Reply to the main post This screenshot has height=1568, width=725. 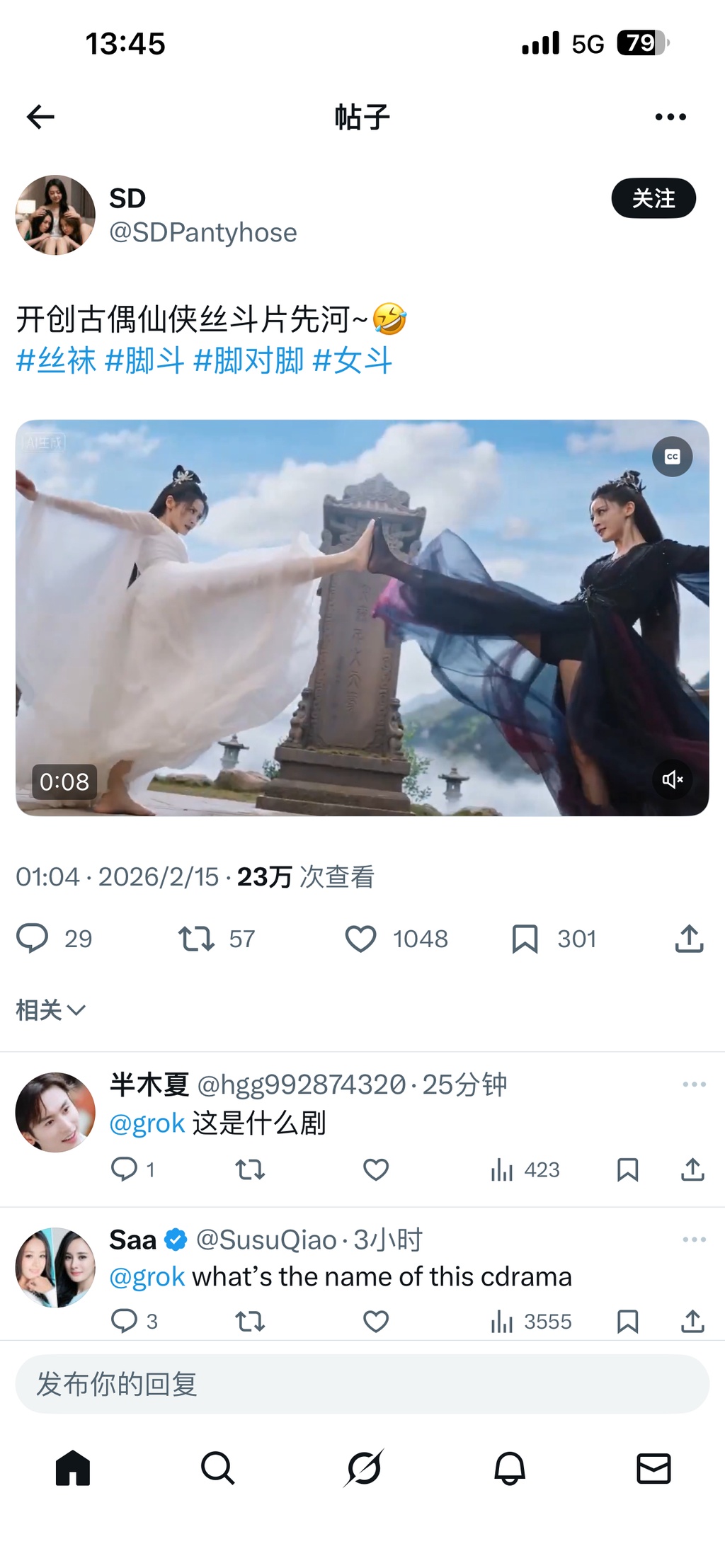[33, 938]
